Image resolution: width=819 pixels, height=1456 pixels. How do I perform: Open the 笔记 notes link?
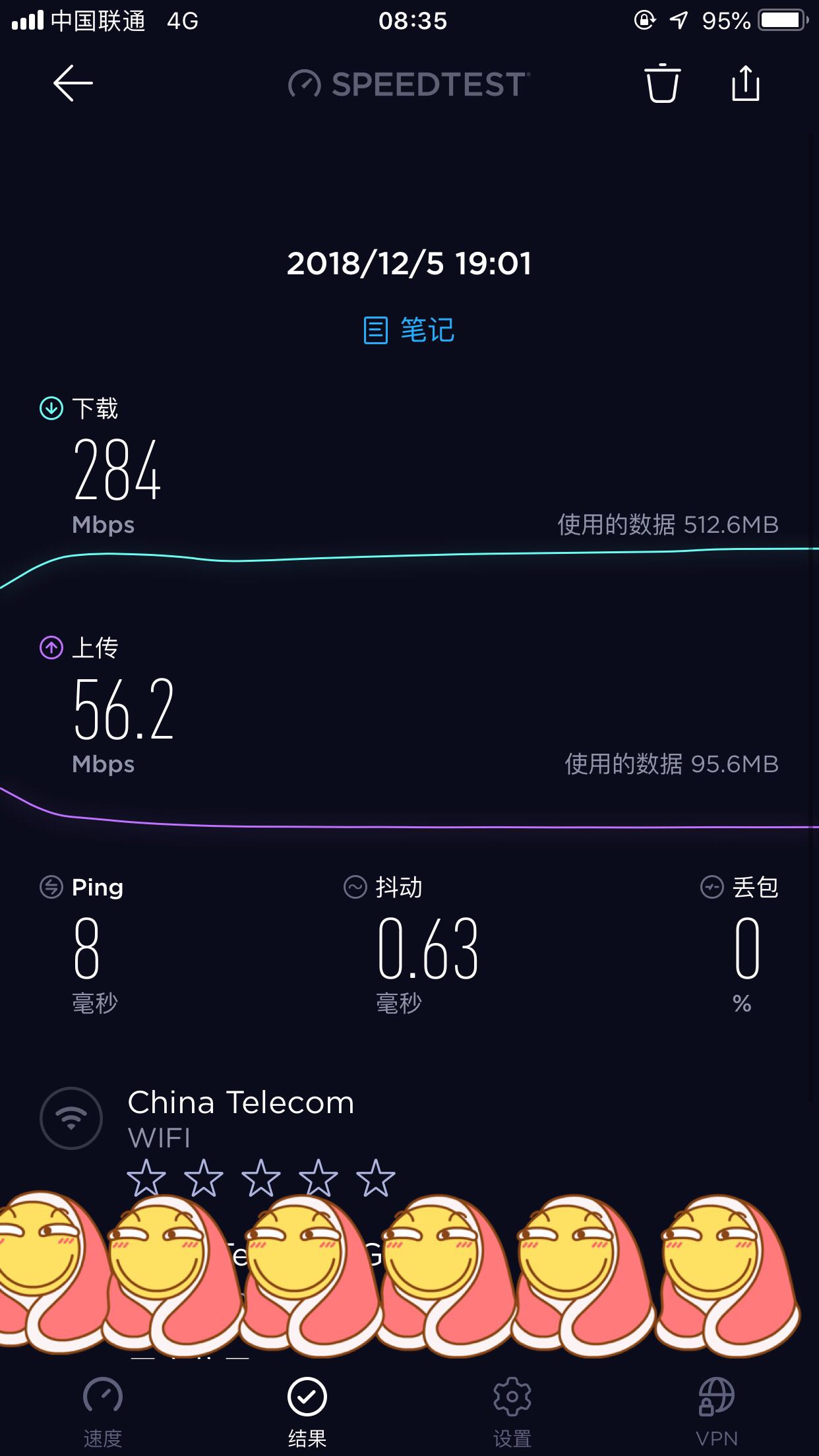click(409, 330)
